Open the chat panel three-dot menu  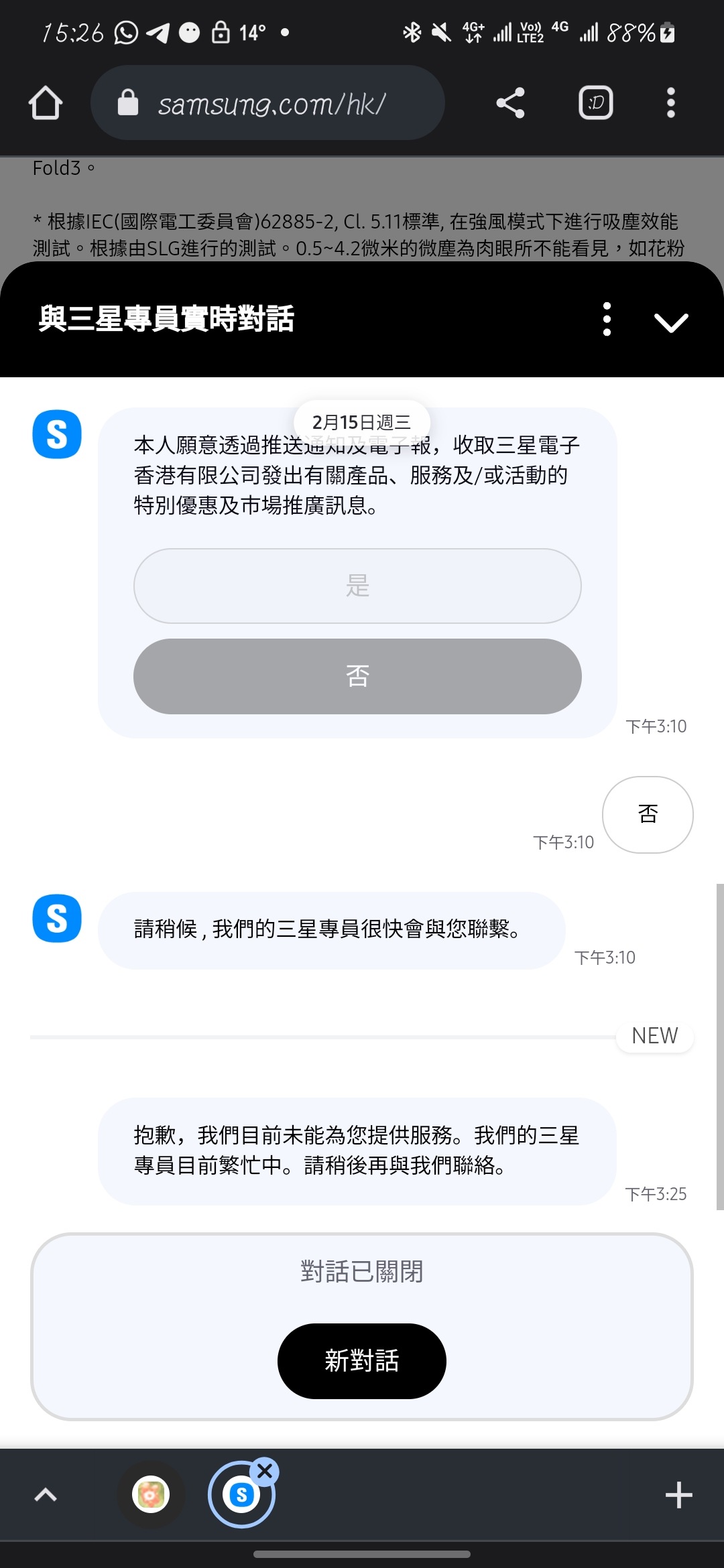[607, 319]
